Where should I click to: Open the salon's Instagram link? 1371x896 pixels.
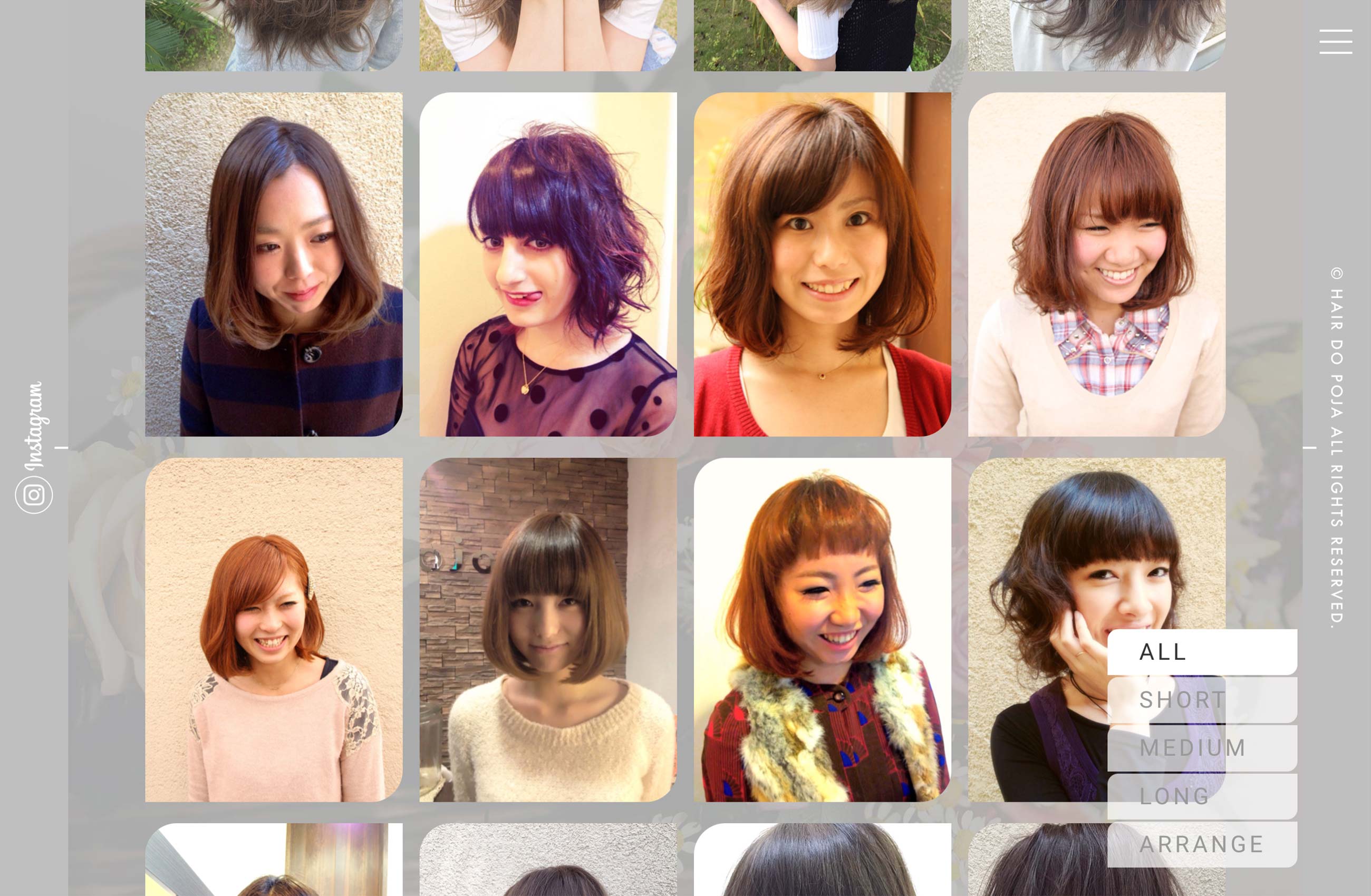(x=34, y=448)
